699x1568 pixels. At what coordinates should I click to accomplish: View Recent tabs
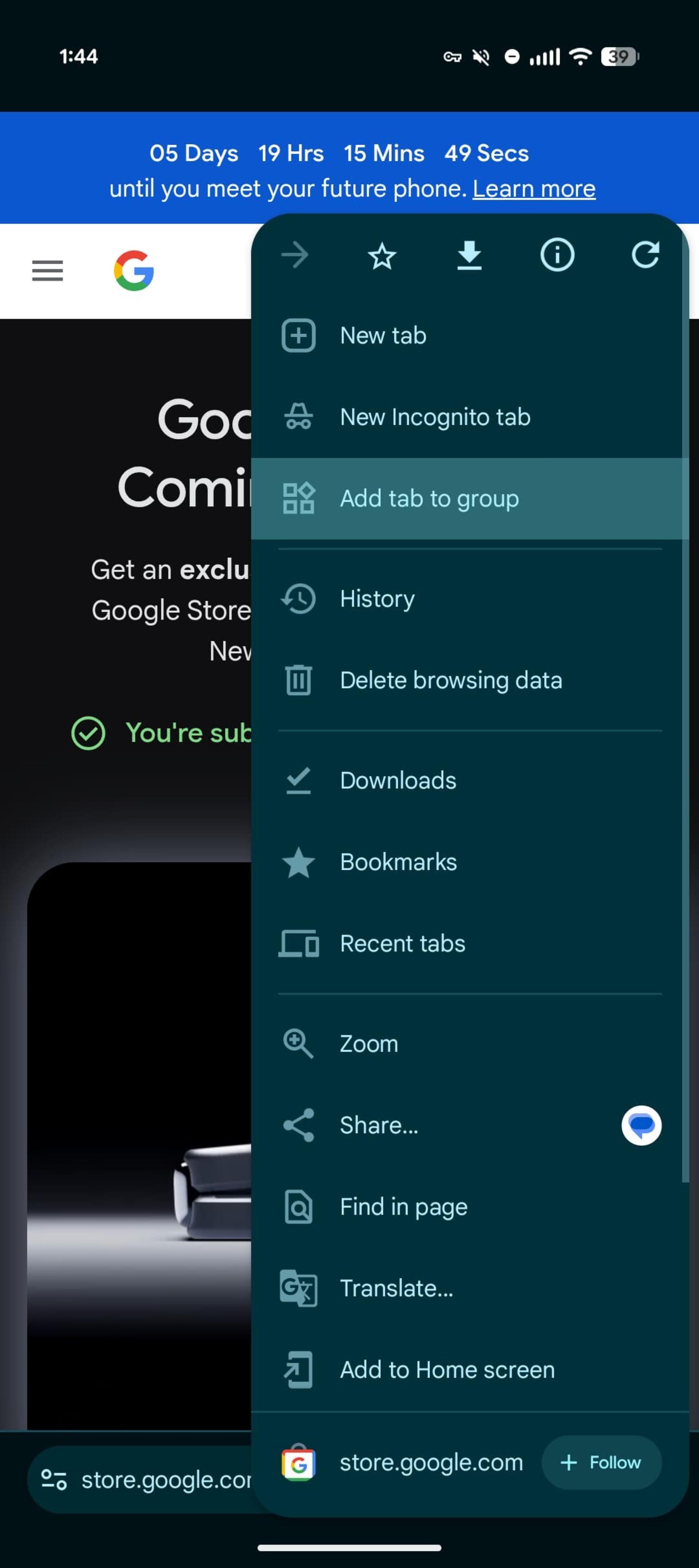pos(469,944)
